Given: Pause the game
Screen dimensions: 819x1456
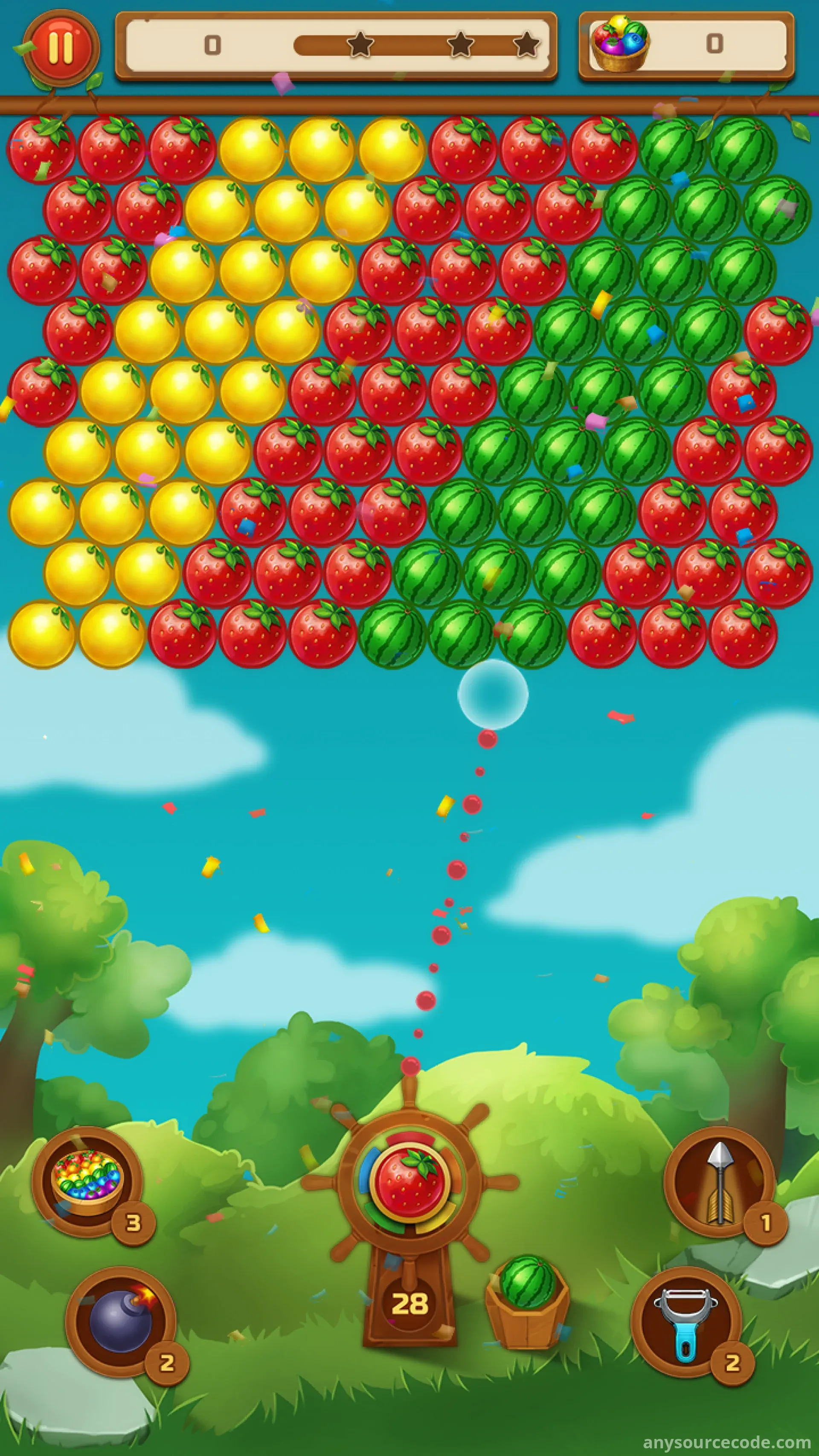Looking at the screenshot, I should pos(61,48).
